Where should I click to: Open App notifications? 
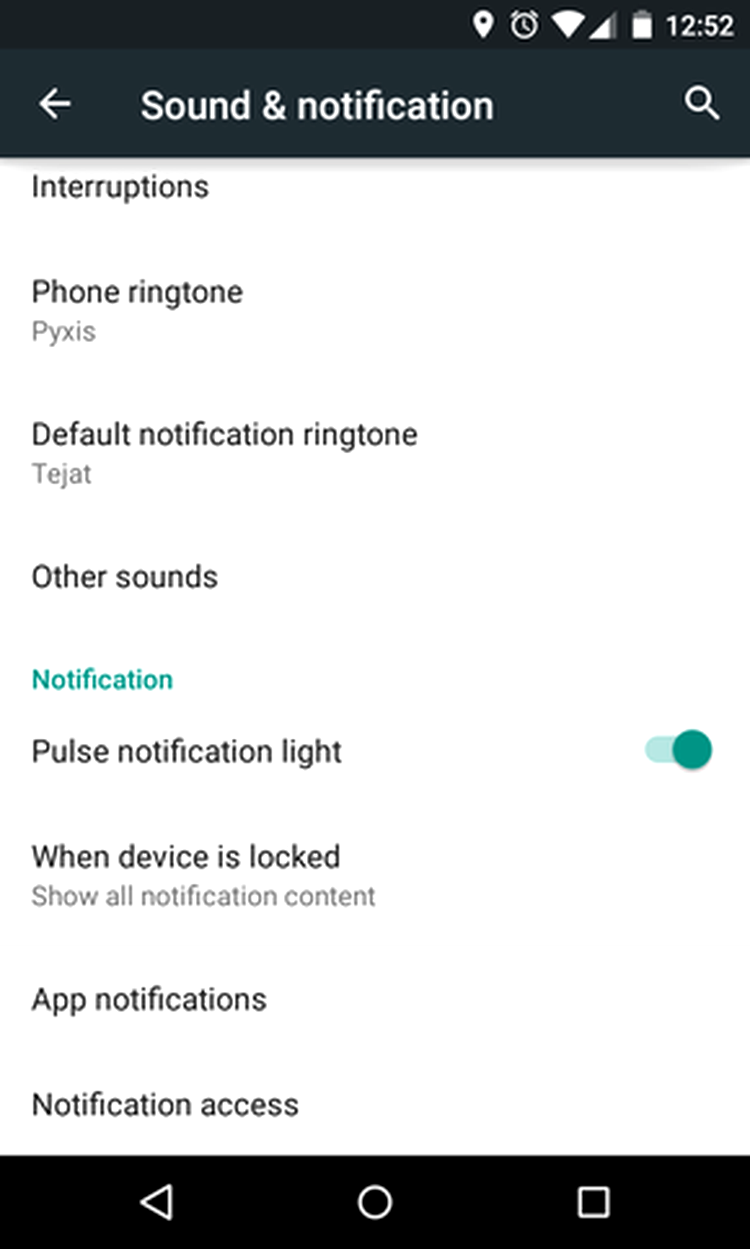(x=375, y=999)
